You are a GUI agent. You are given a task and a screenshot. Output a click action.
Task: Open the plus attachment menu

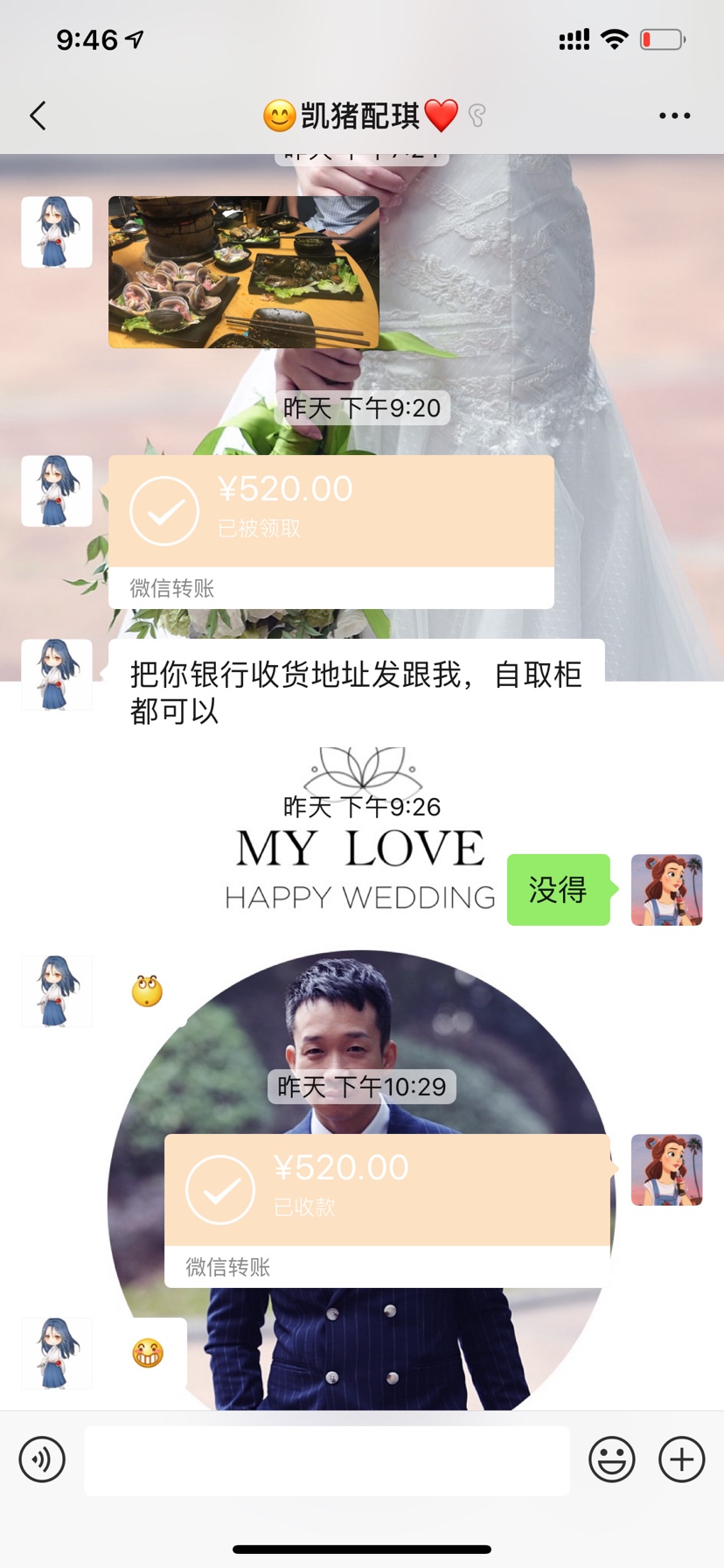681,1459
